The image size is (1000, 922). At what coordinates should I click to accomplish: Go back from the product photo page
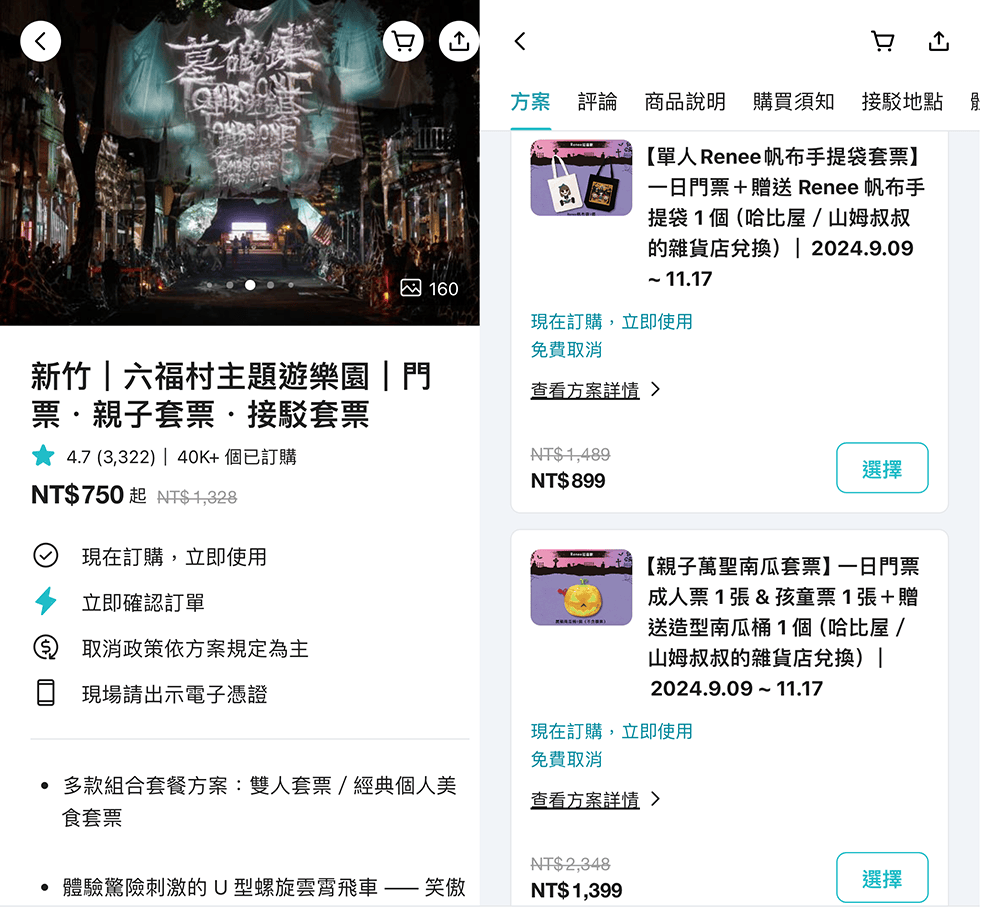40,41
